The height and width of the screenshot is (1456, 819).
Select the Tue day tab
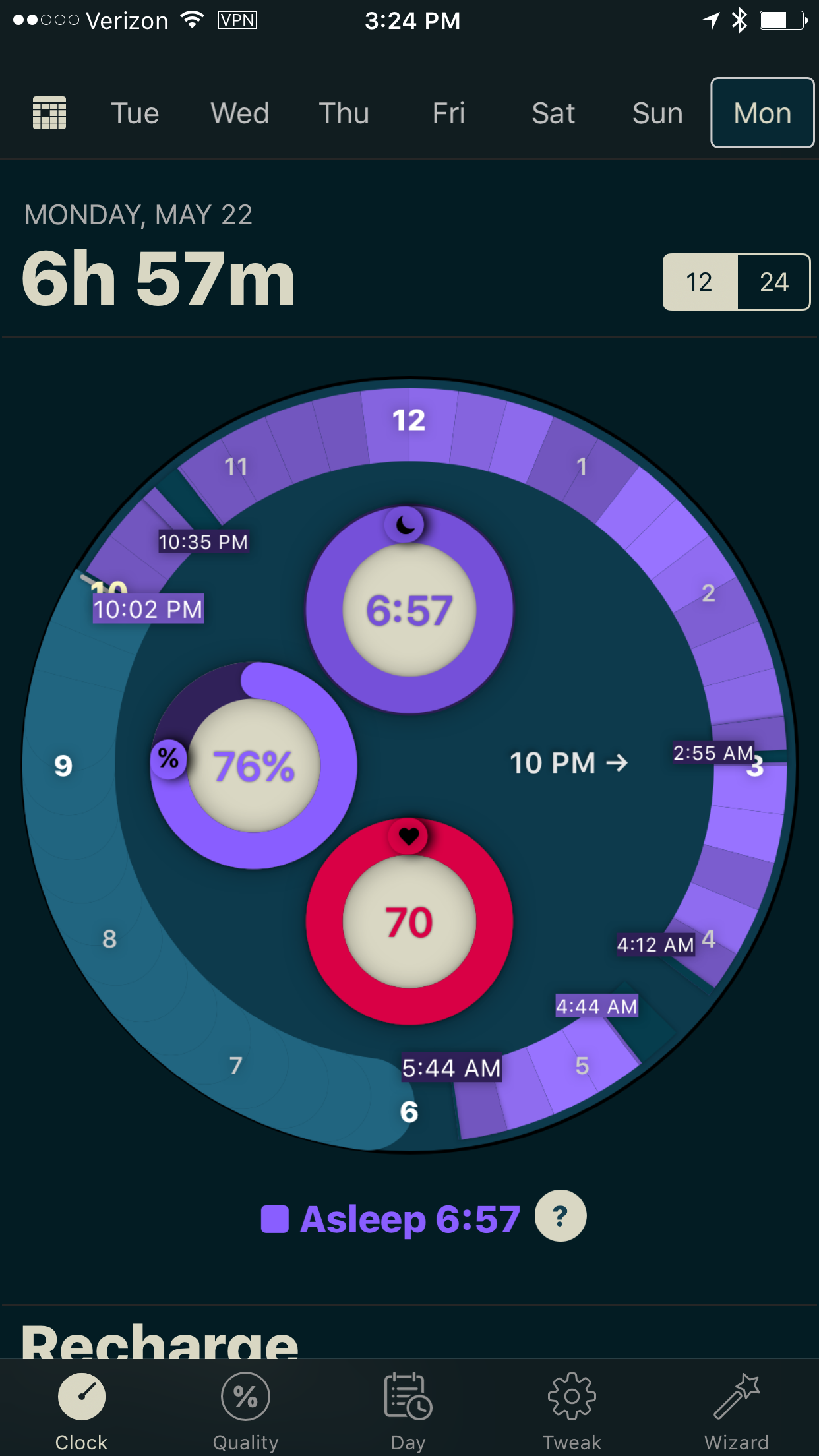(x=135, y=113)
